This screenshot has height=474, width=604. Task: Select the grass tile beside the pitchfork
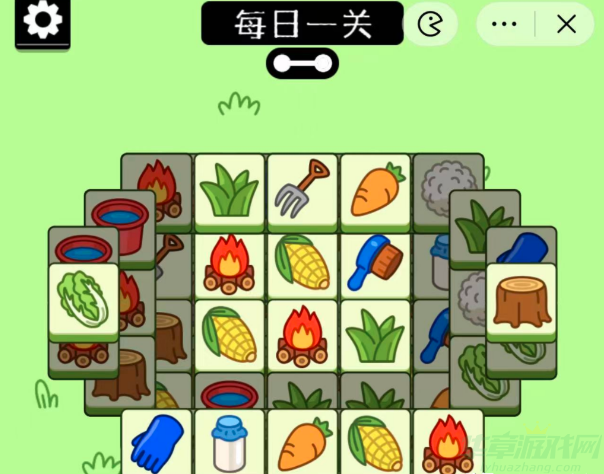click(230, 188)
